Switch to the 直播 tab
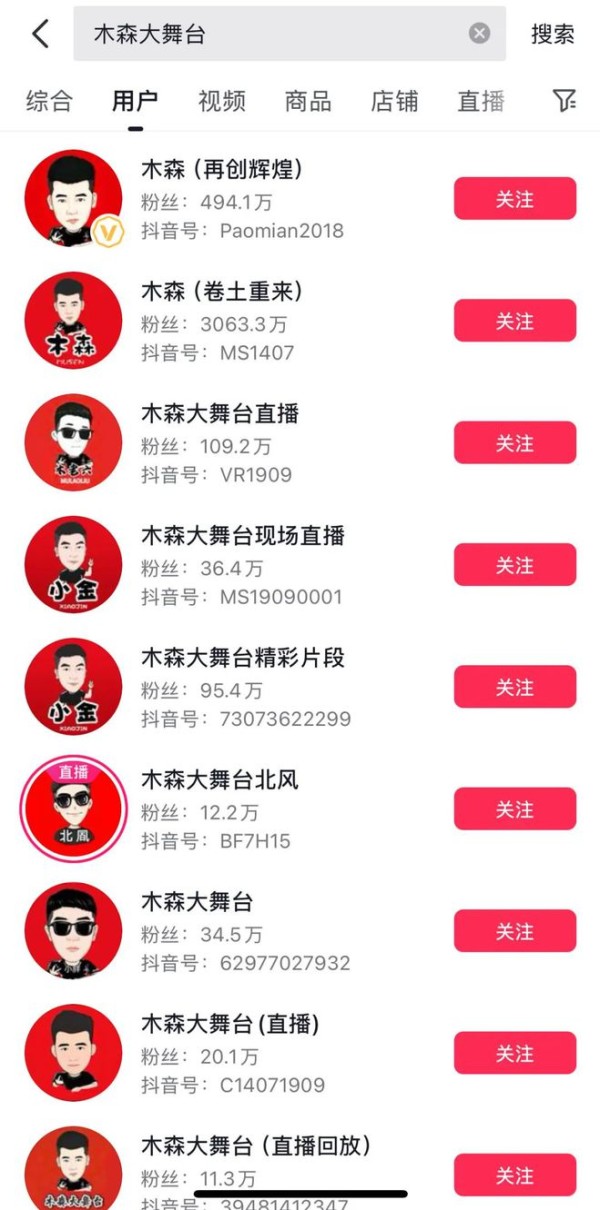Viewport: 600px width, 1210px height. [x=481, y=101]
